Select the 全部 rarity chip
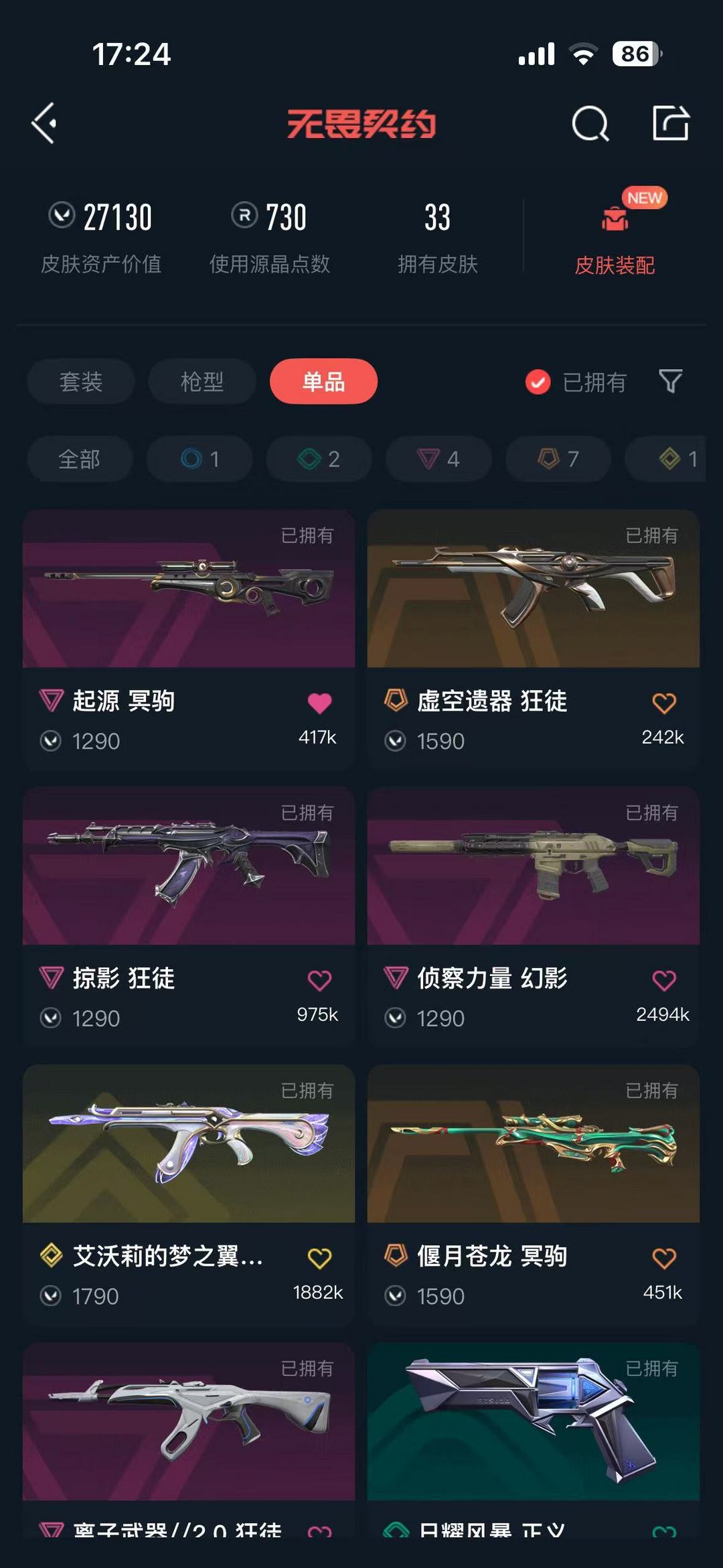Viewport: 723px width, 1568px height. coord(80,459)
